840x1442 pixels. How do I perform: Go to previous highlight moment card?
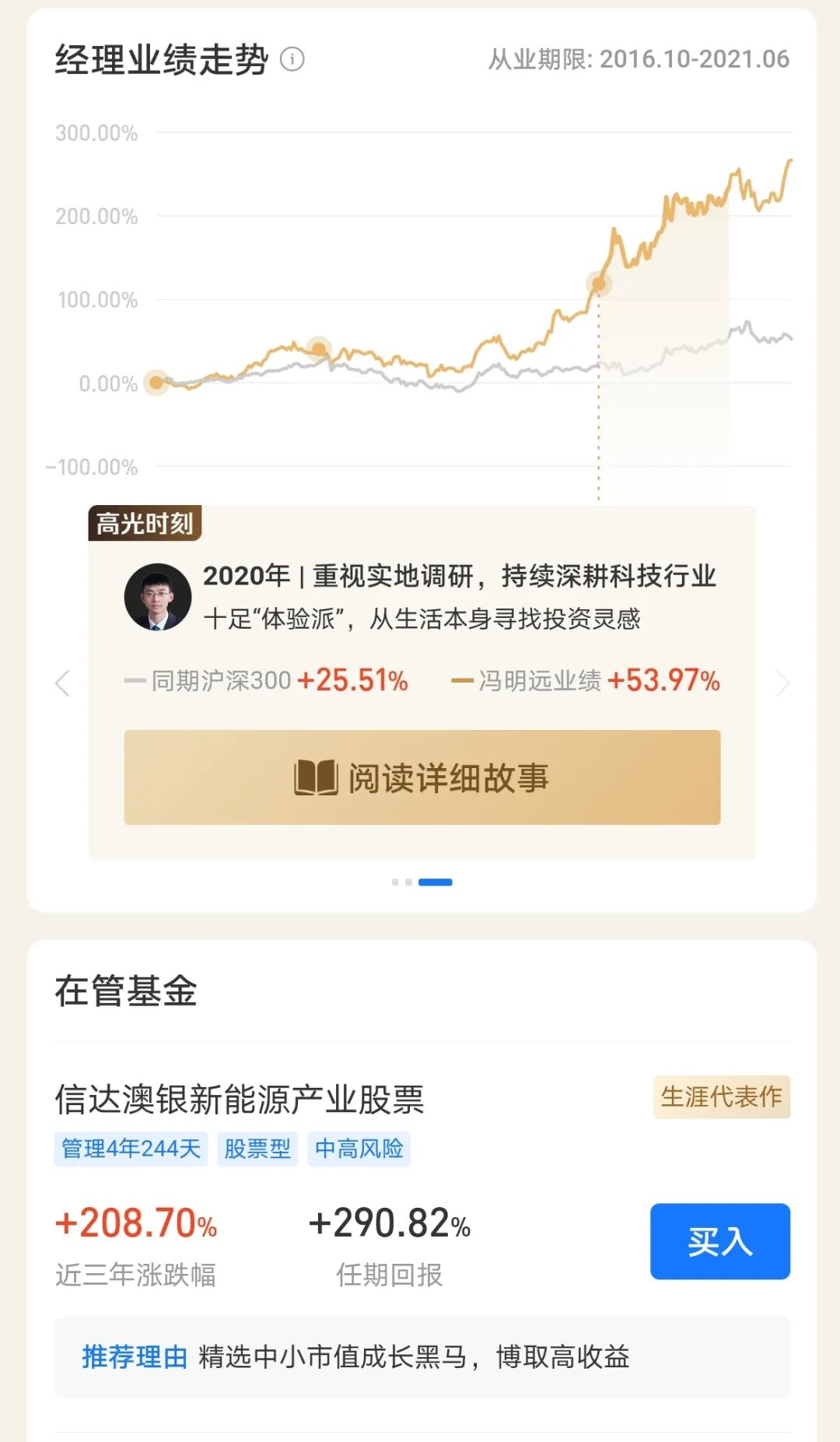tap(63, 683)
